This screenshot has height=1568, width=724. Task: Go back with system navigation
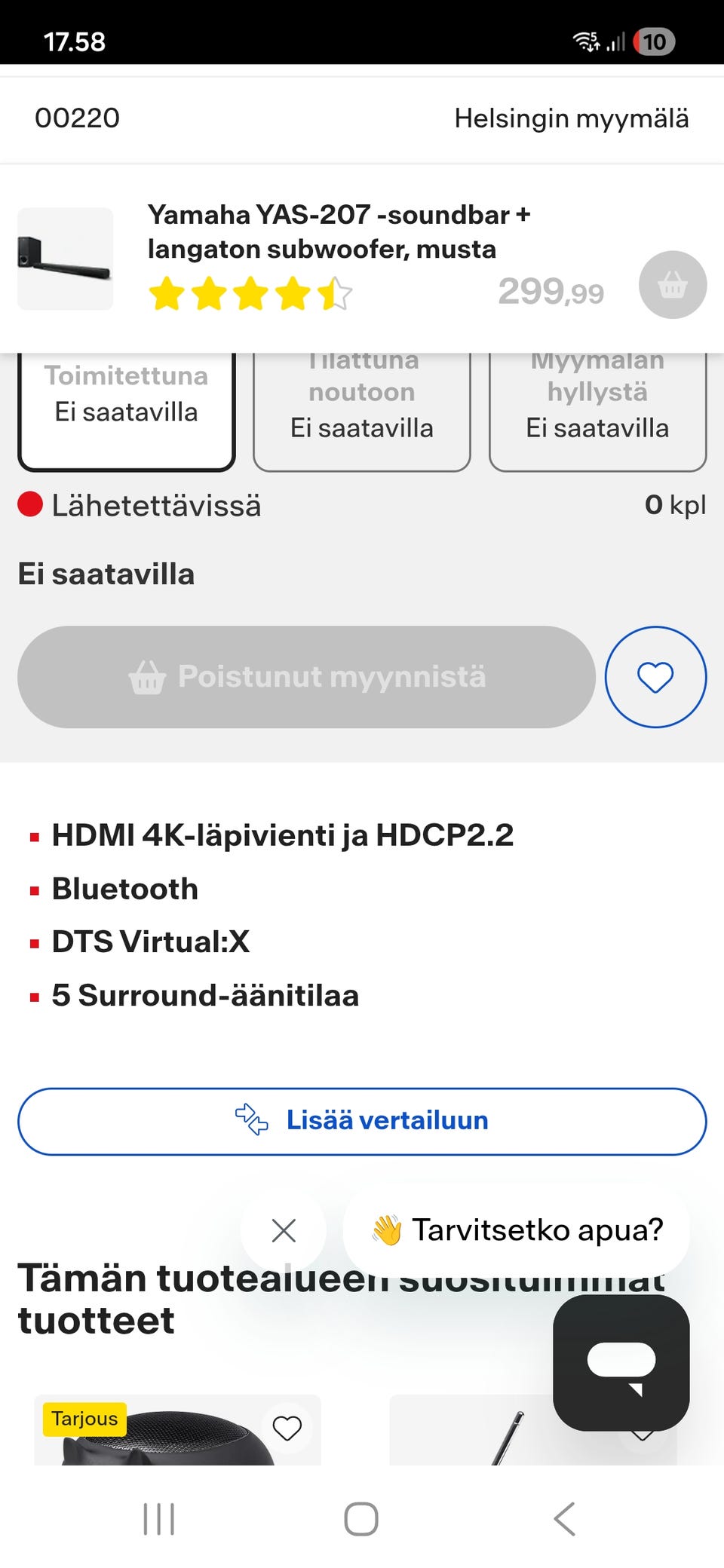564,1518
